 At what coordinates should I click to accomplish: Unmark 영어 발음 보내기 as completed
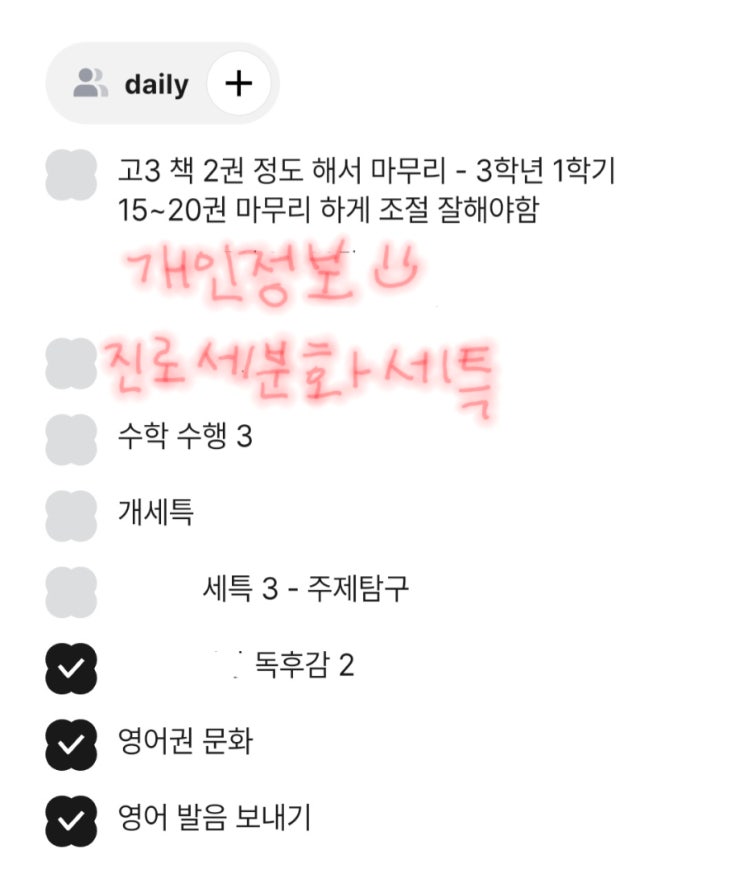click(71, 821)
